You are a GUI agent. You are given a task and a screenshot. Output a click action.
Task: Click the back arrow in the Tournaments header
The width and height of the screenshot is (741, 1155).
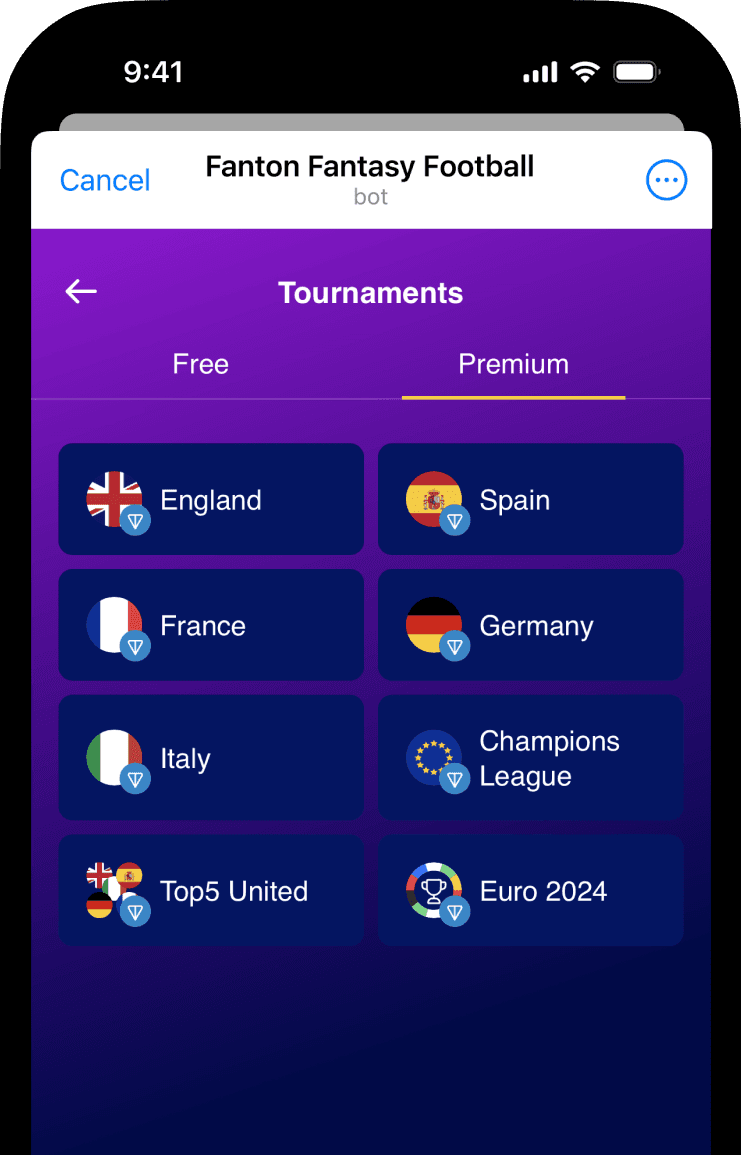pyautogui.click(x=79, y=291)
